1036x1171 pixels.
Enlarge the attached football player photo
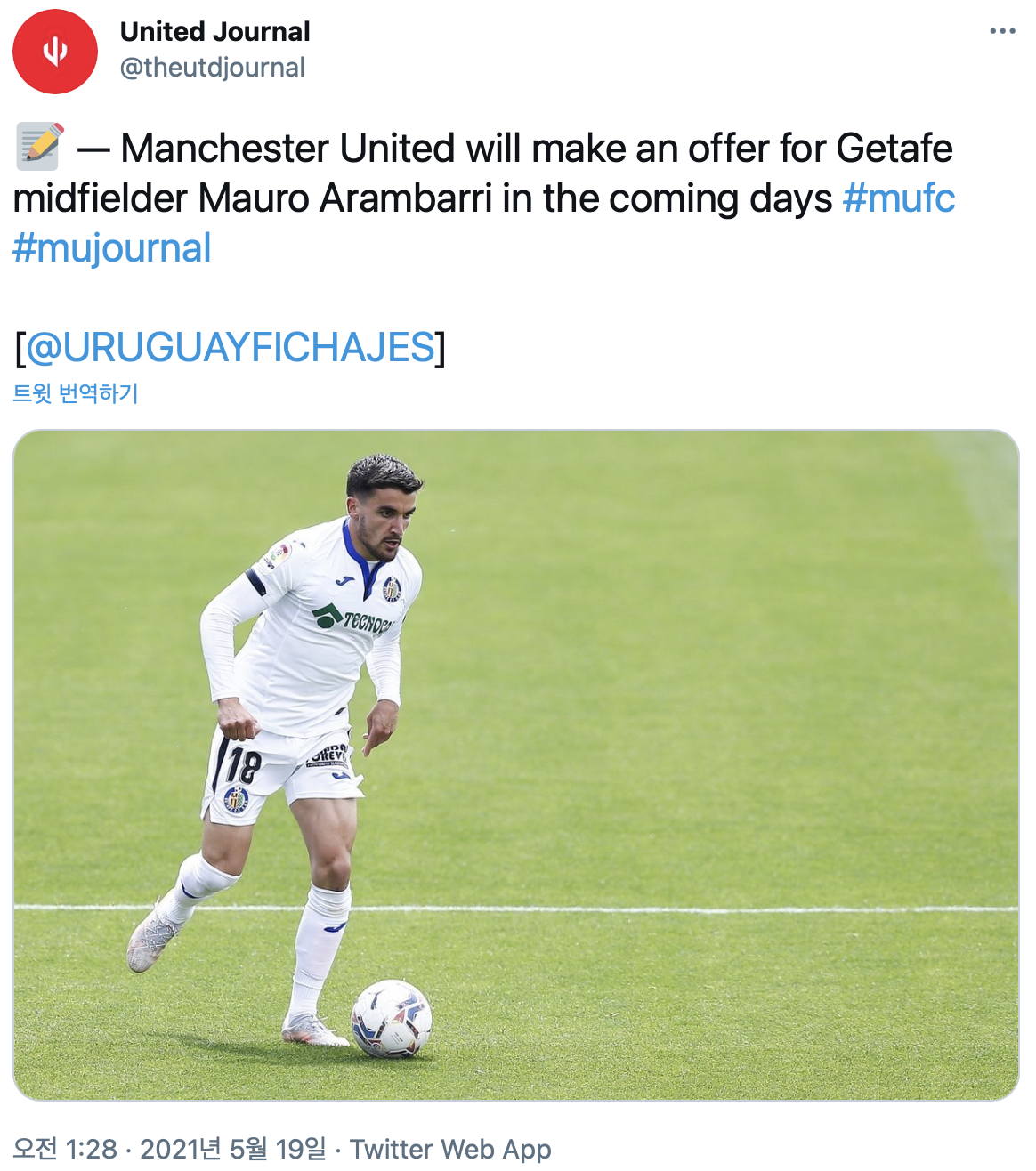(x=516, y=765)
